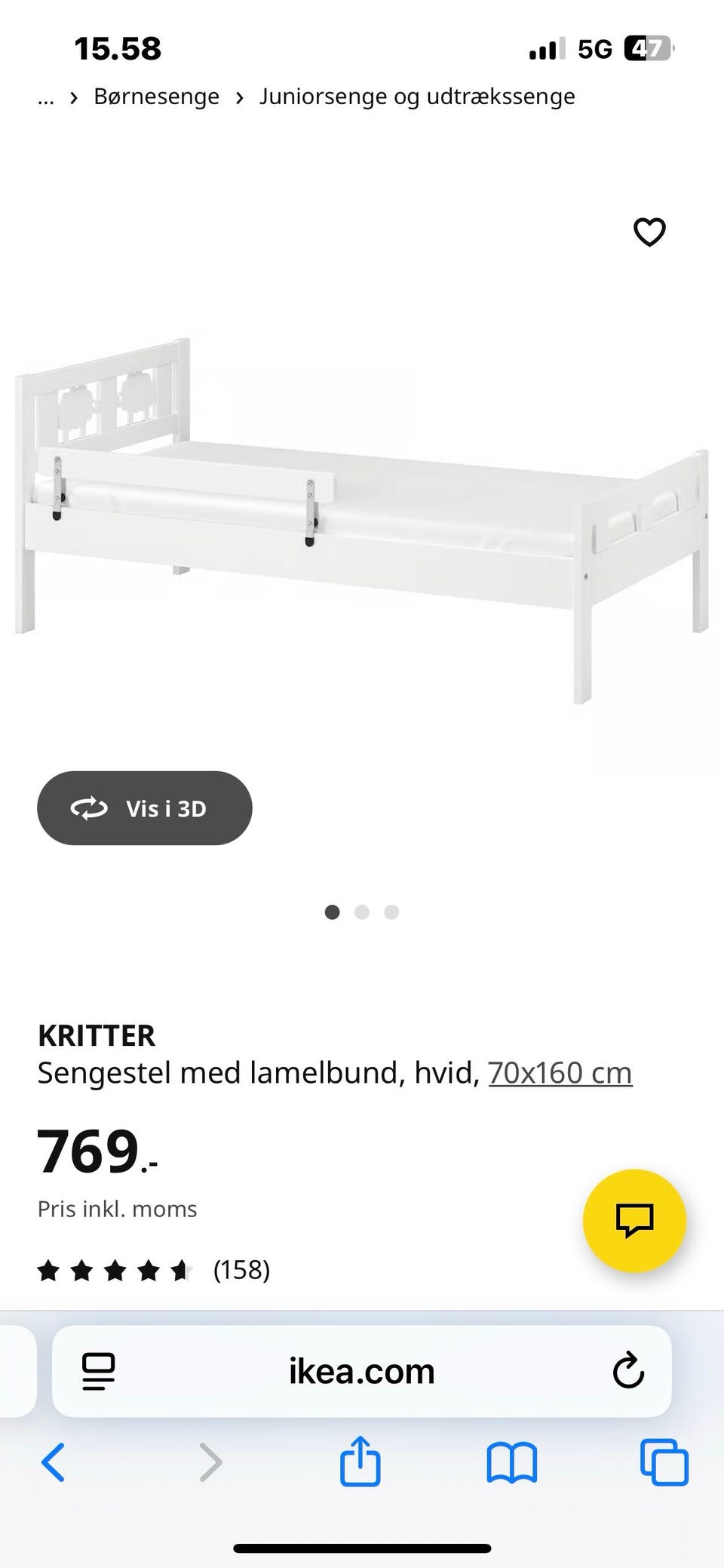The width and height of the screenshot is (724, 1568).
Task: Open the chat with the yellow speech bubble
Action: 634,1221
